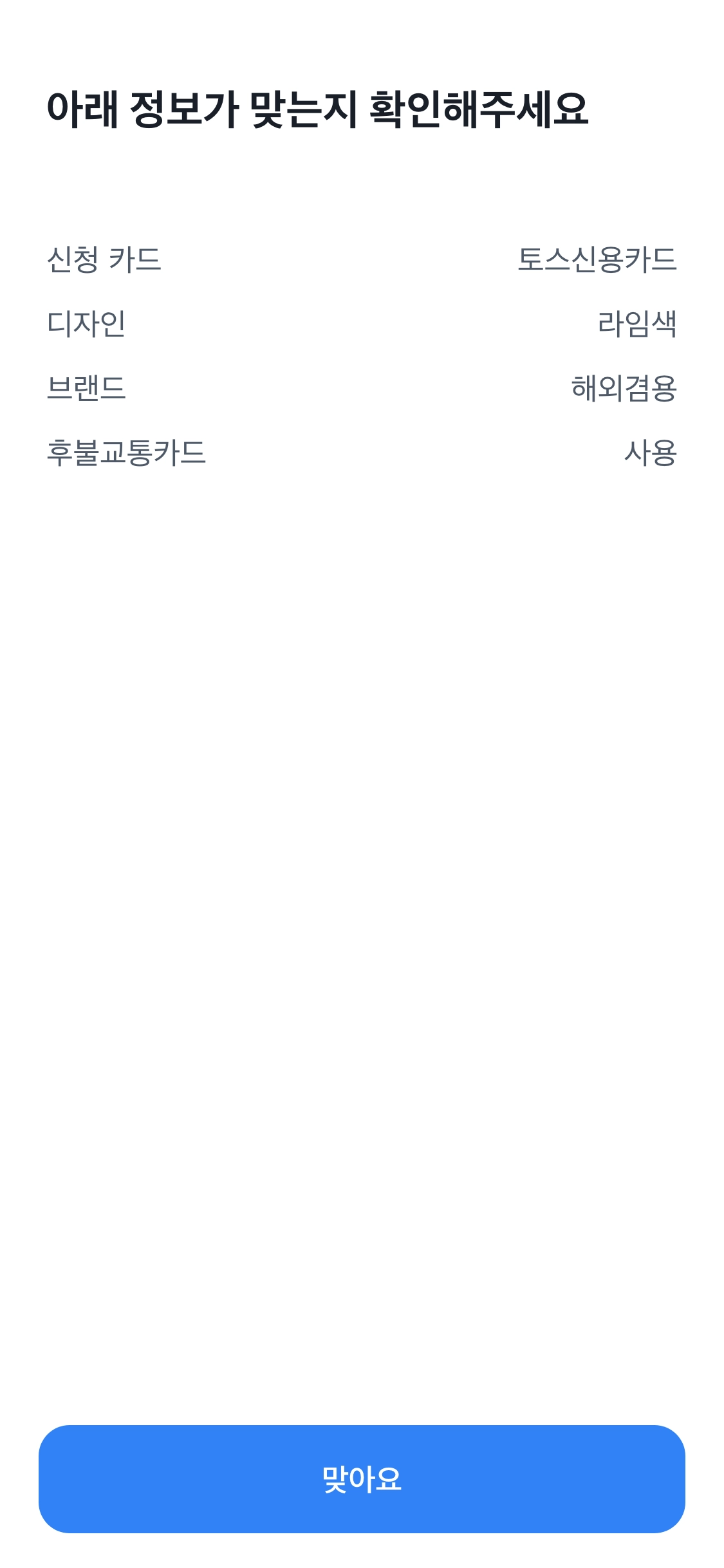Confirm the info with the 맞아요 button
Image resolution: width=724 pixels, height=1568 pixels.
point(362,1479)
